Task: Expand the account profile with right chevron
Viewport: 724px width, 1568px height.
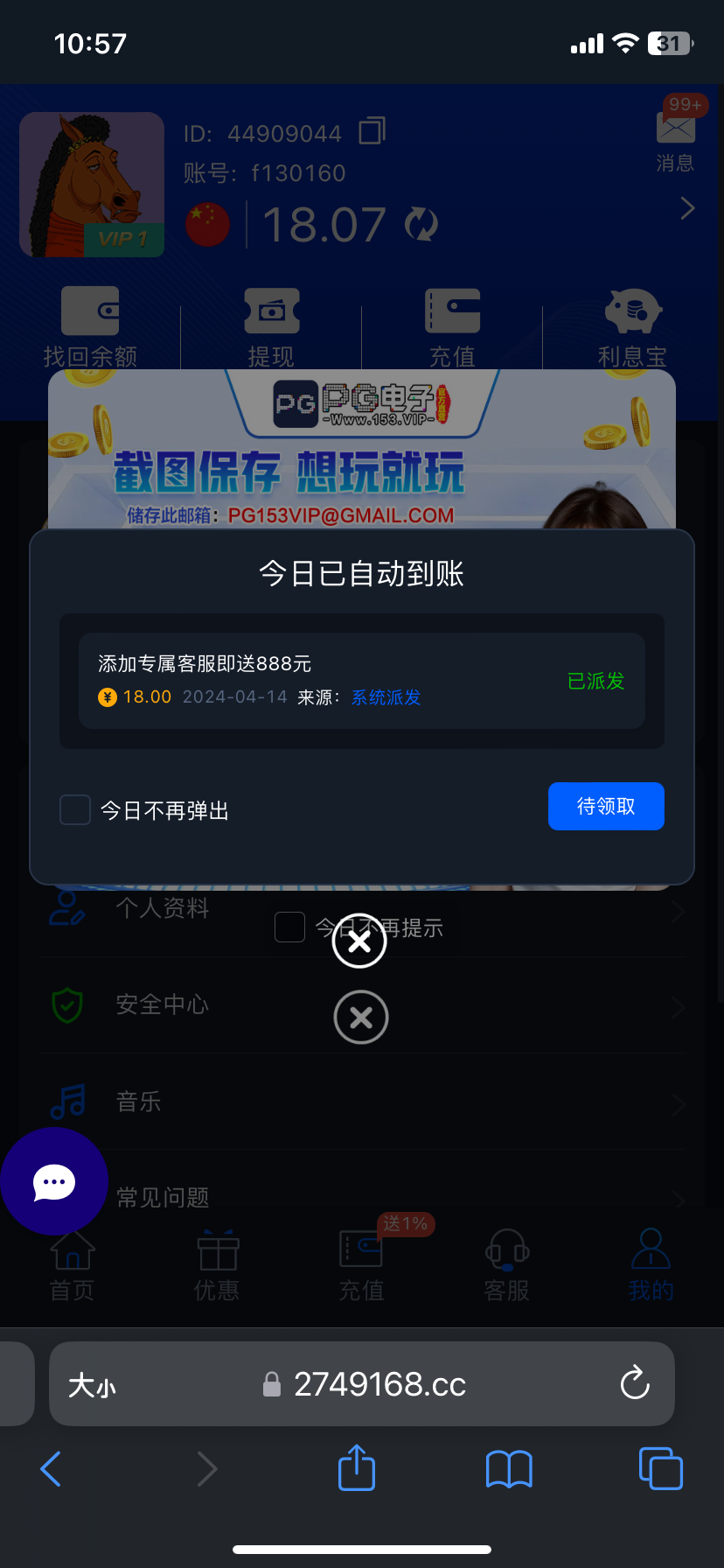Action: pos(687,208)
